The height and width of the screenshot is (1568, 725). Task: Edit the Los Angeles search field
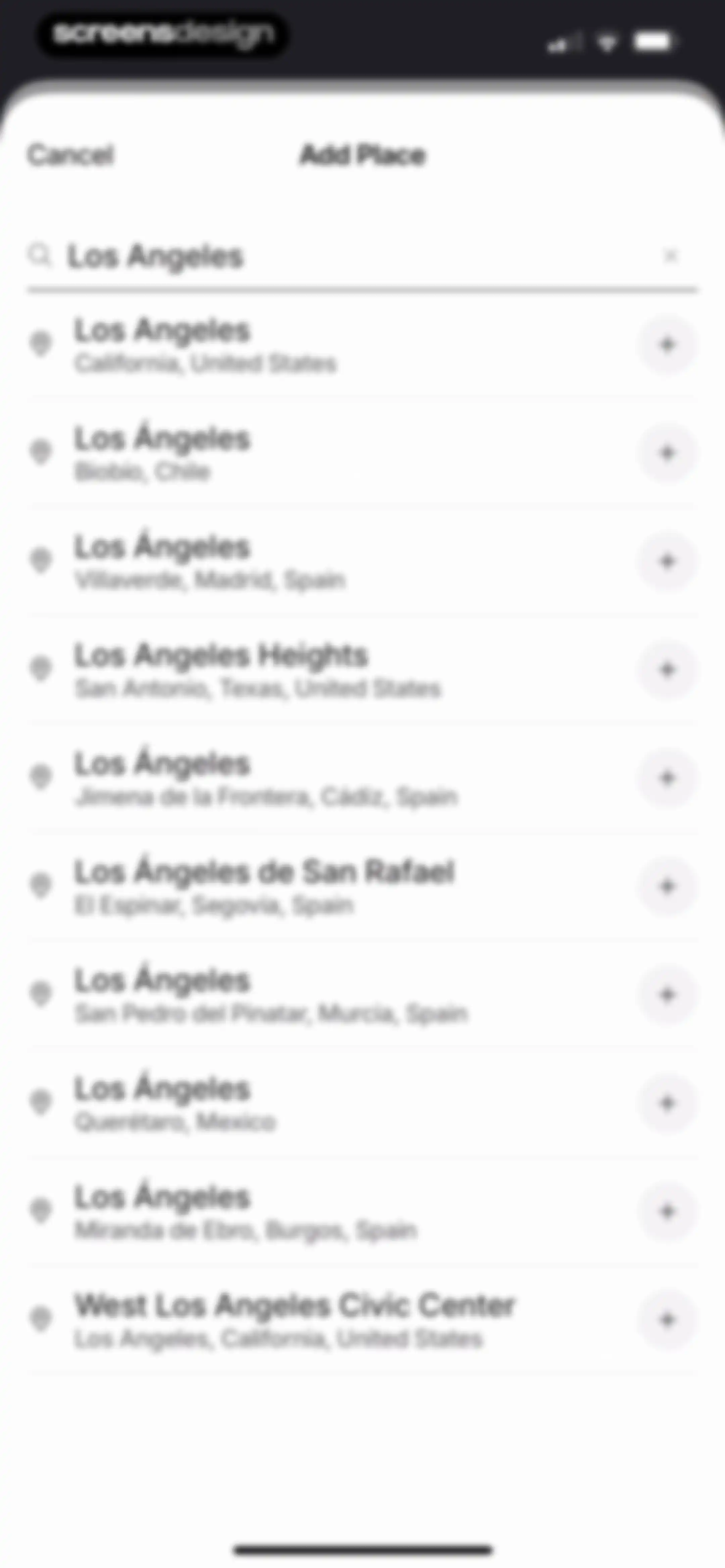click(362, 256)
